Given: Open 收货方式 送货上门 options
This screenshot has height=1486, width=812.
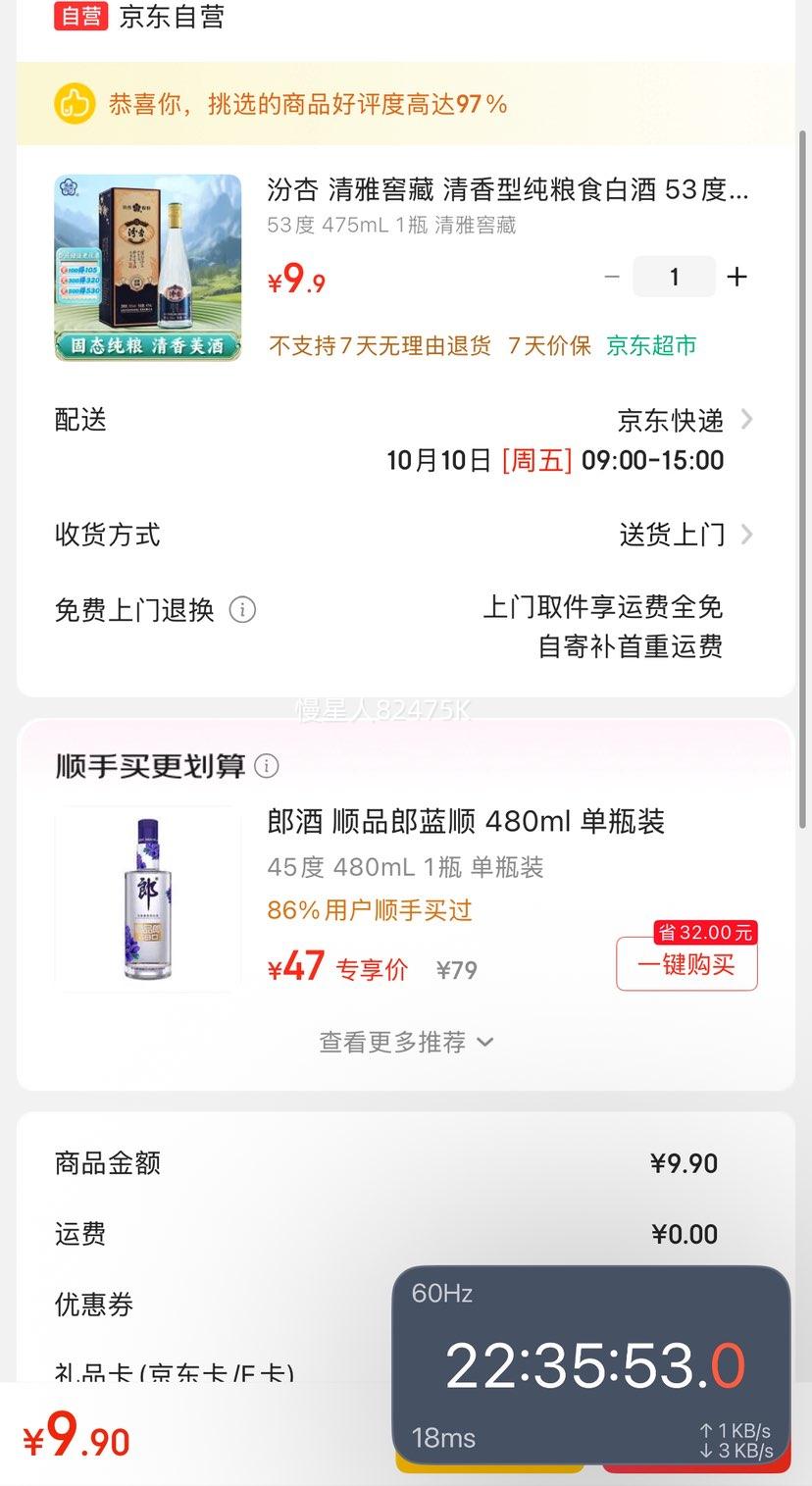Looking at the screenshot, I should pos(685,535).
